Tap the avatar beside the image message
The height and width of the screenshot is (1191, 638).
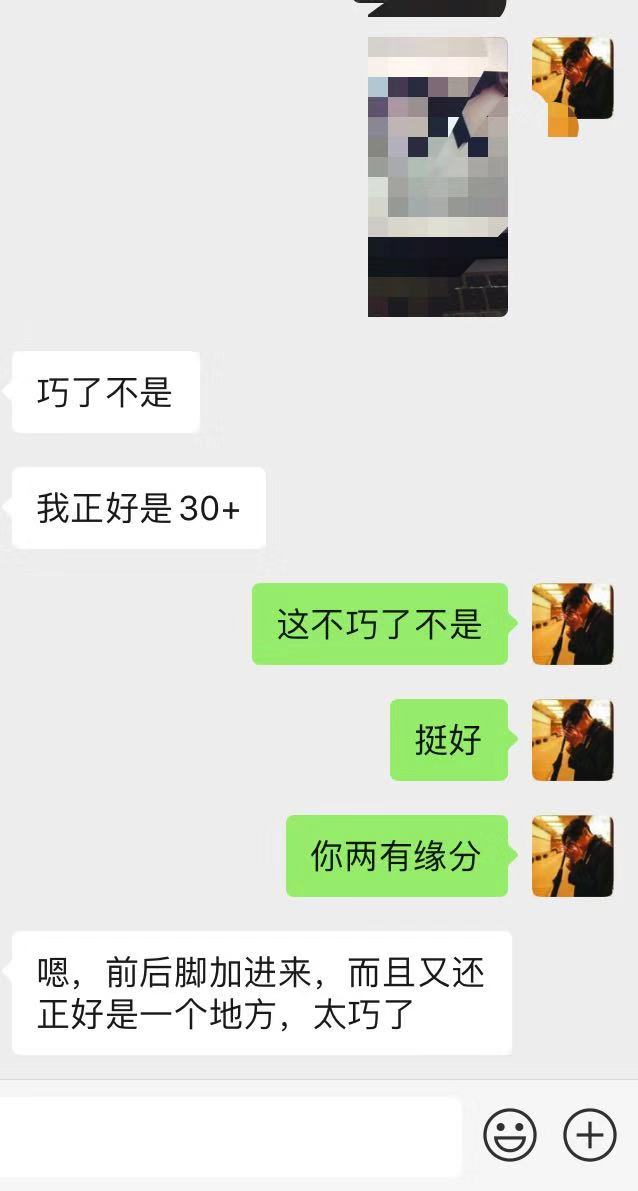click(572, 79)
